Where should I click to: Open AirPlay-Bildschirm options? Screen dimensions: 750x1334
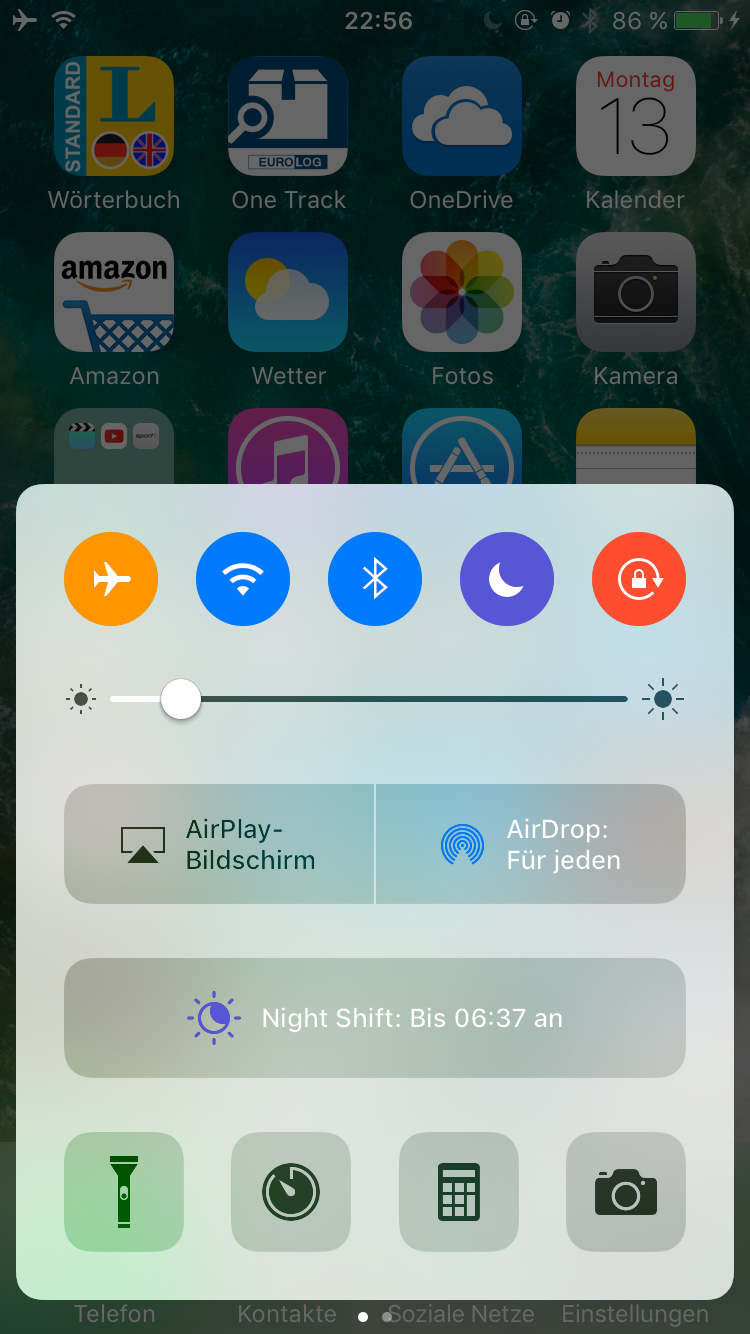219,844
